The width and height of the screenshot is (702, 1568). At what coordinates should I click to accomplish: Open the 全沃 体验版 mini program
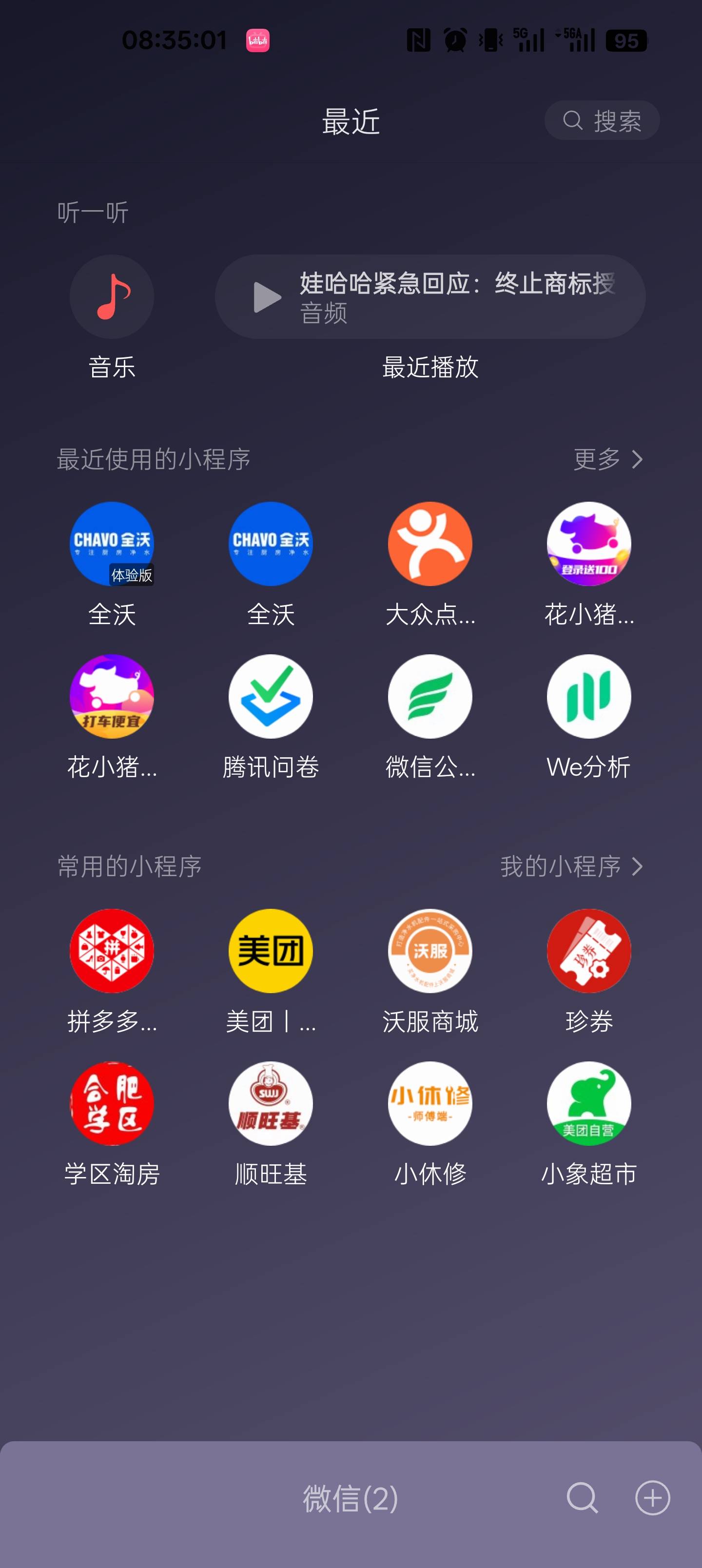tap(112, 544)
